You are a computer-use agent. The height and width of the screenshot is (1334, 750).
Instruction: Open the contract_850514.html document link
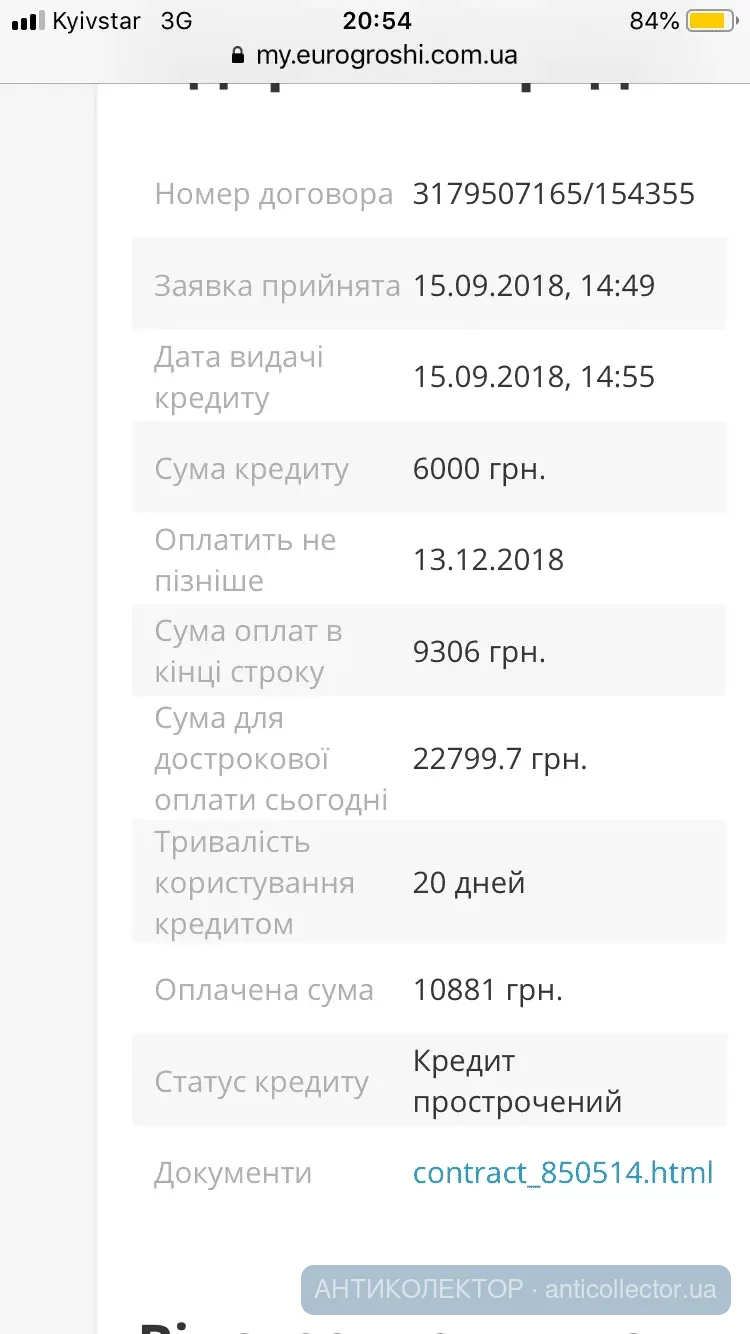tap(563, 1172)
